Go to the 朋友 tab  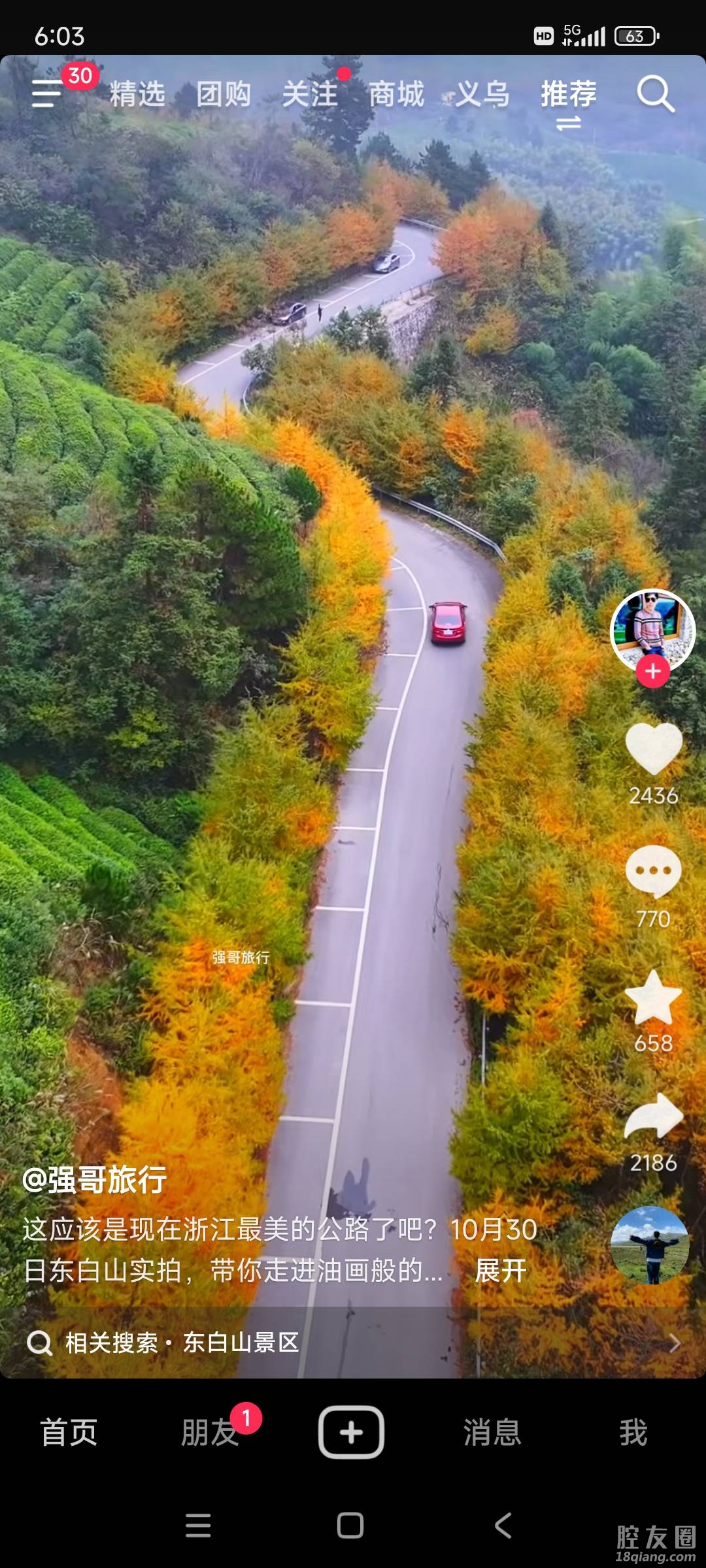[209, 1432]
